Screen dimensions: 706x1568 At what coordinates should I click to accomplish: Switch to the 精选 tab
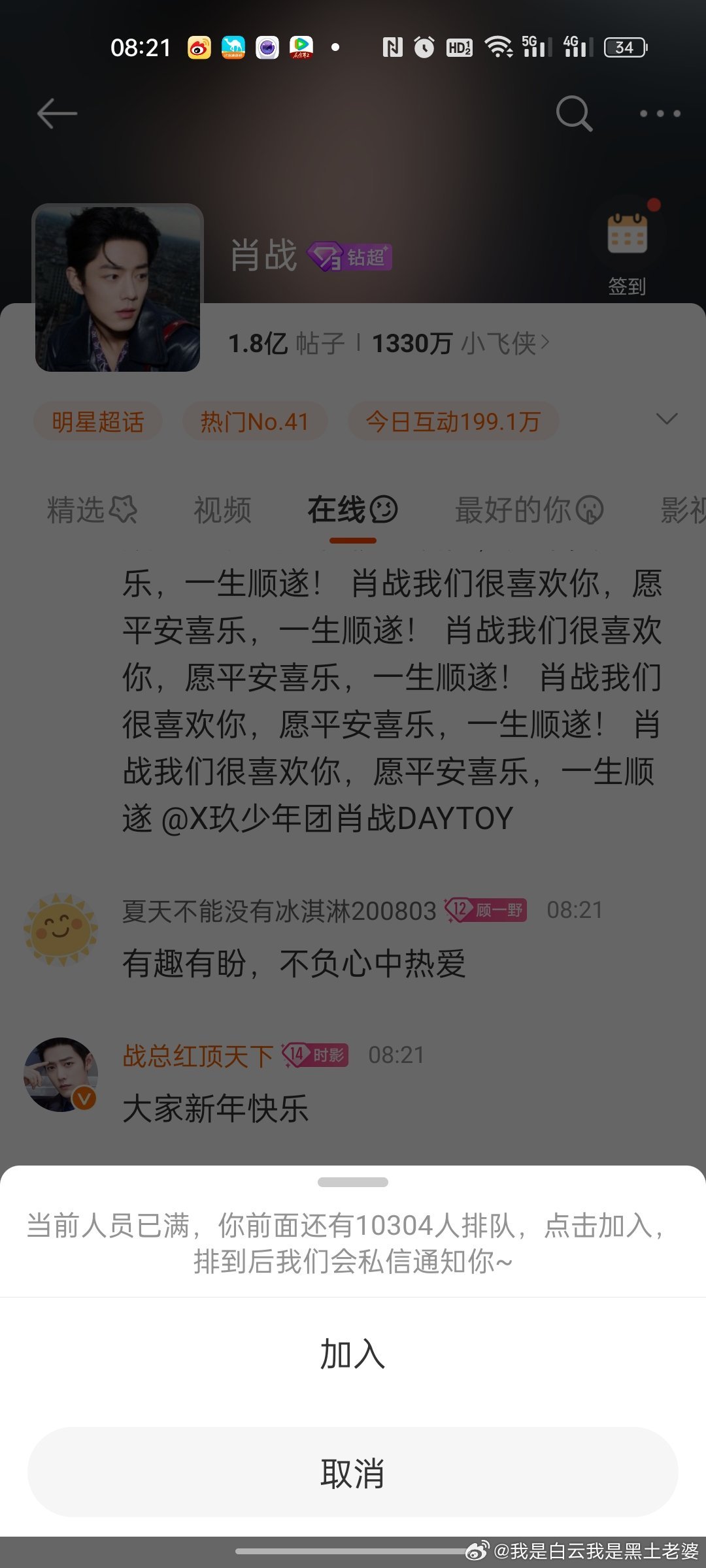point(92,510)
